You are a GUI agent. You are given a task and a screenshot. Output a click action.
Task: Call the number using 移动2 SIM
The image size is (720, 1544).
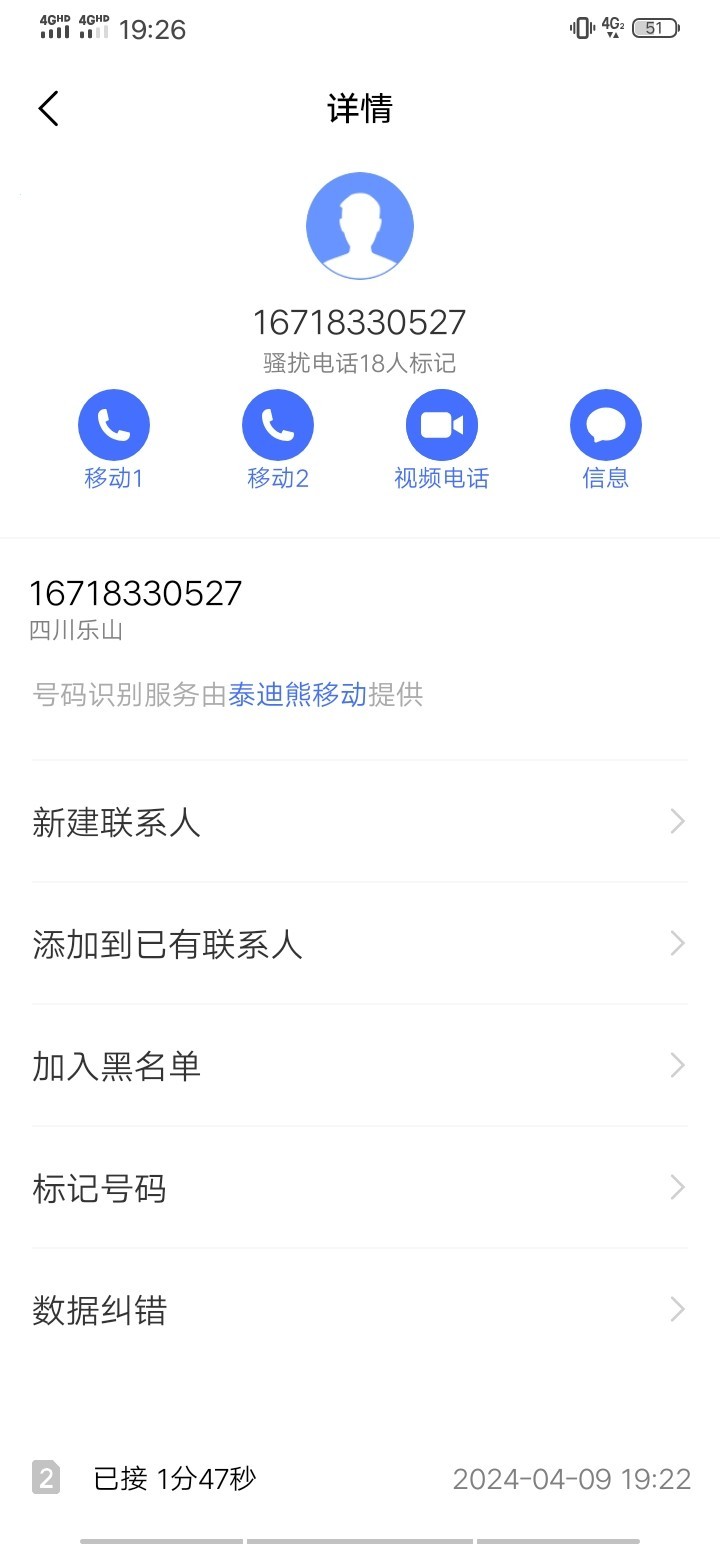coord(278,425)
